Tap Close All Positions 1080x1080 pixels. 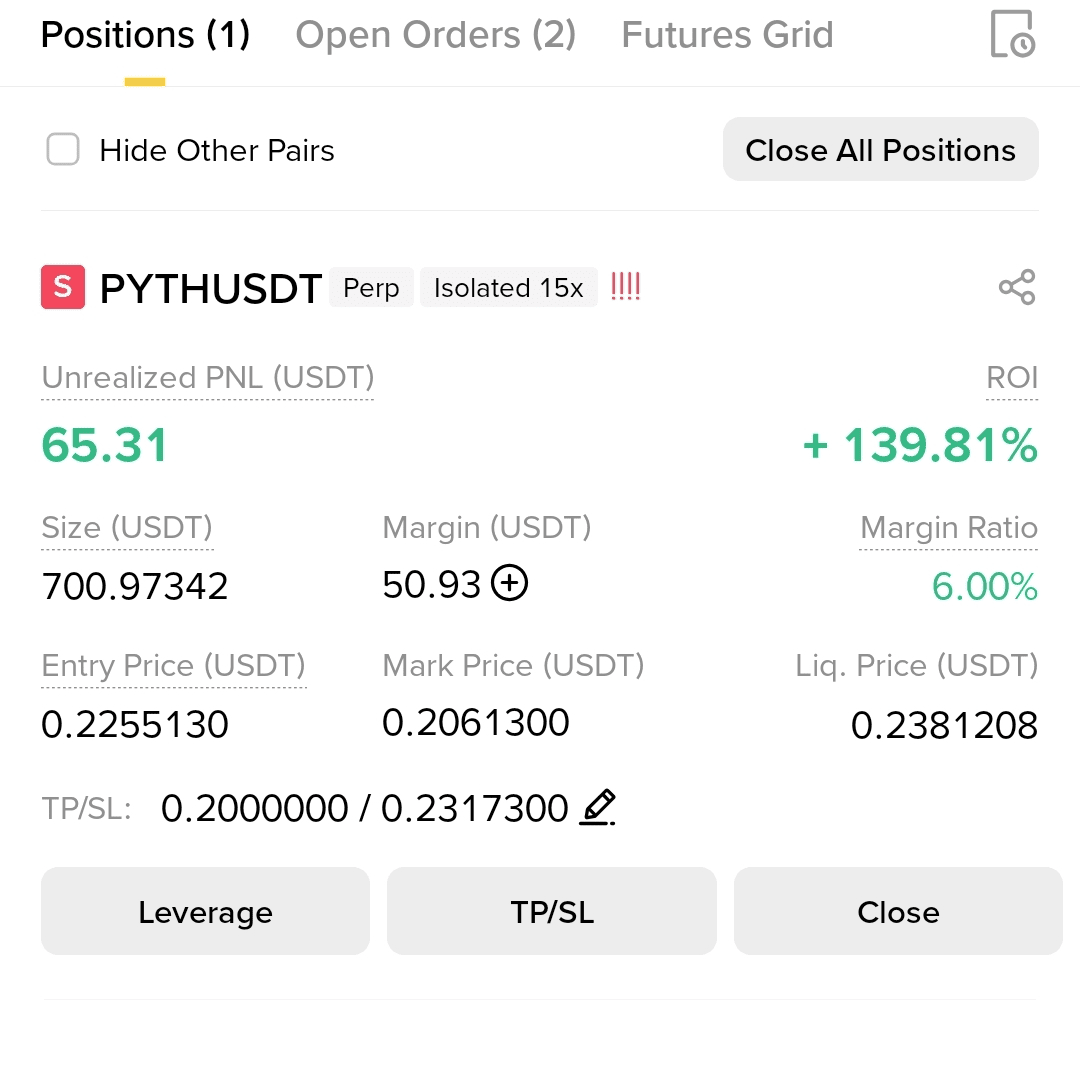point(880,150)
